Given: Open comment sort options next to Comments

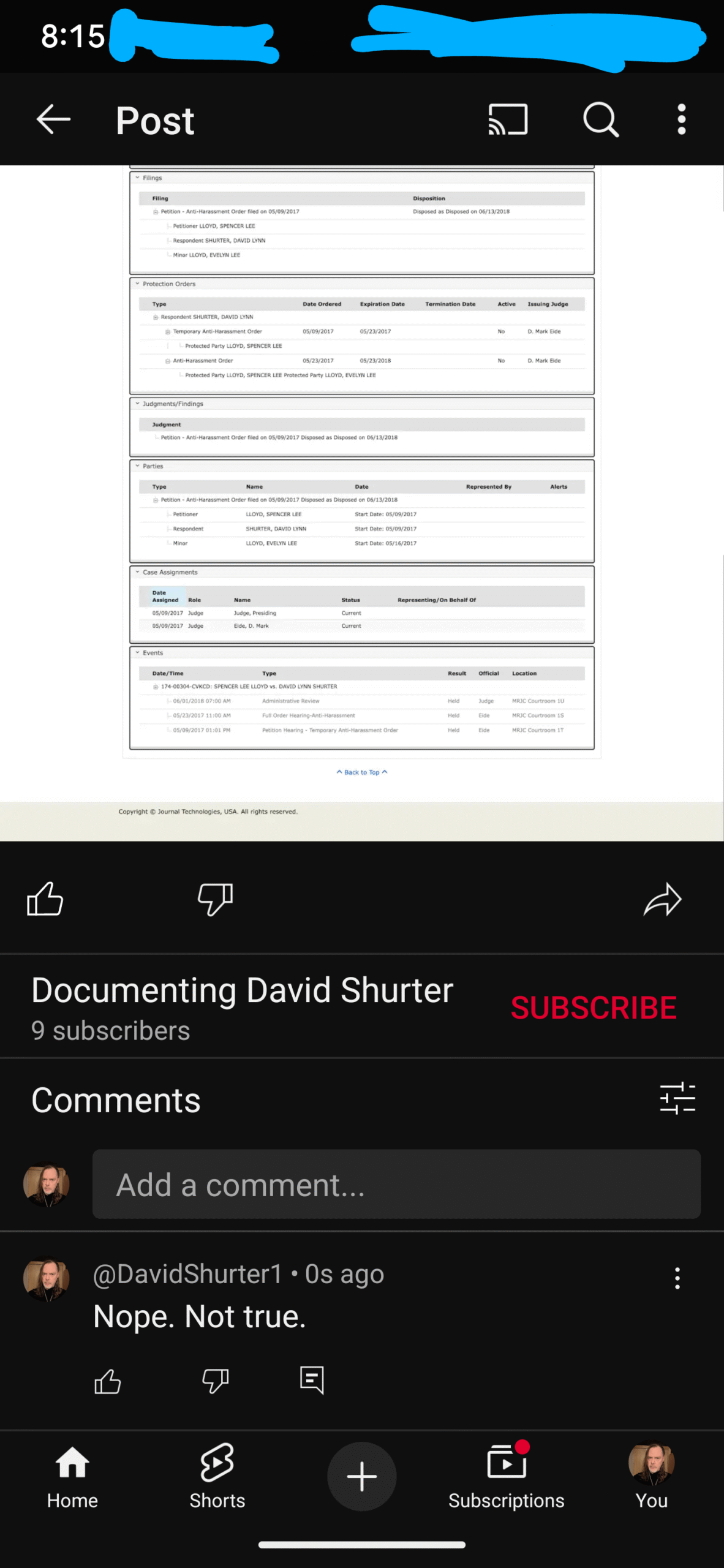Looking at the screenshot, I should pyautogui.click(x=677, y=1099).
